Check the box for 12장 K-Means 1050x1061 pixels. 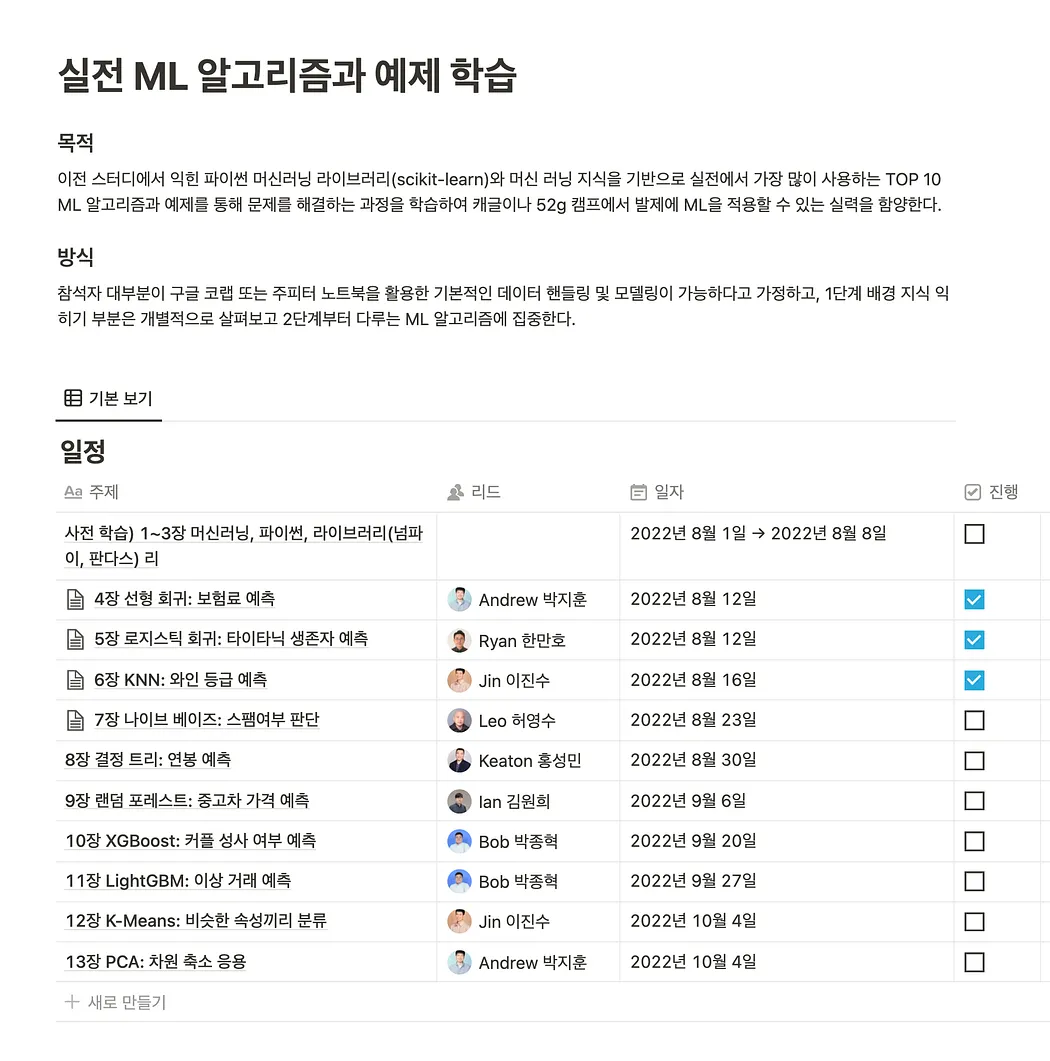(x=974, y=922)
